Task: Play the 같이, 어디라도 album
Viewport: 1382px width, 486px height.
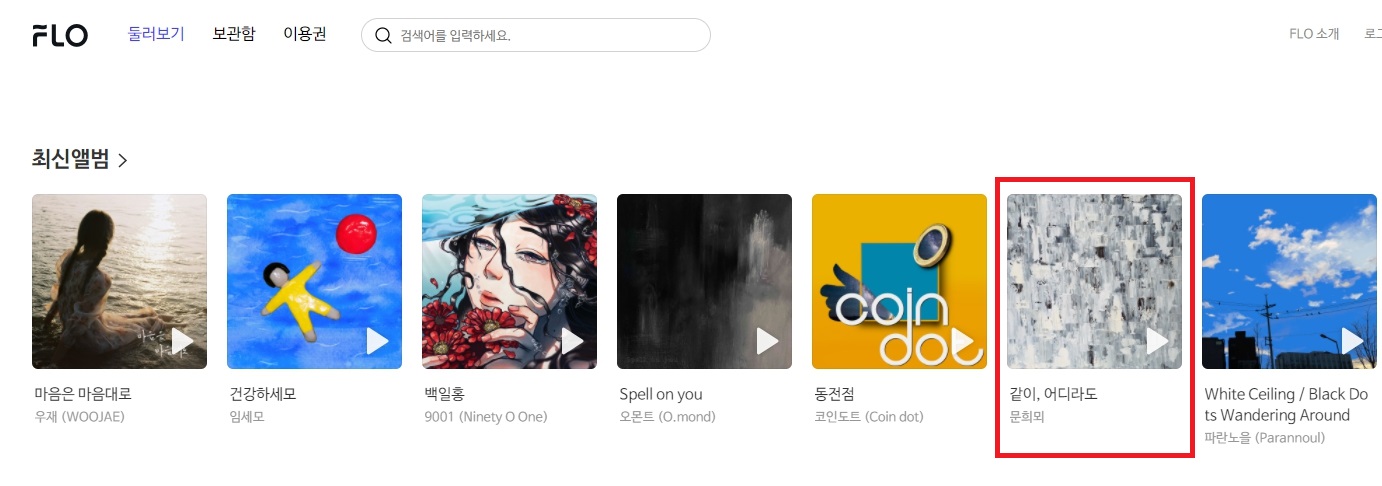Action: (1156, 341)
